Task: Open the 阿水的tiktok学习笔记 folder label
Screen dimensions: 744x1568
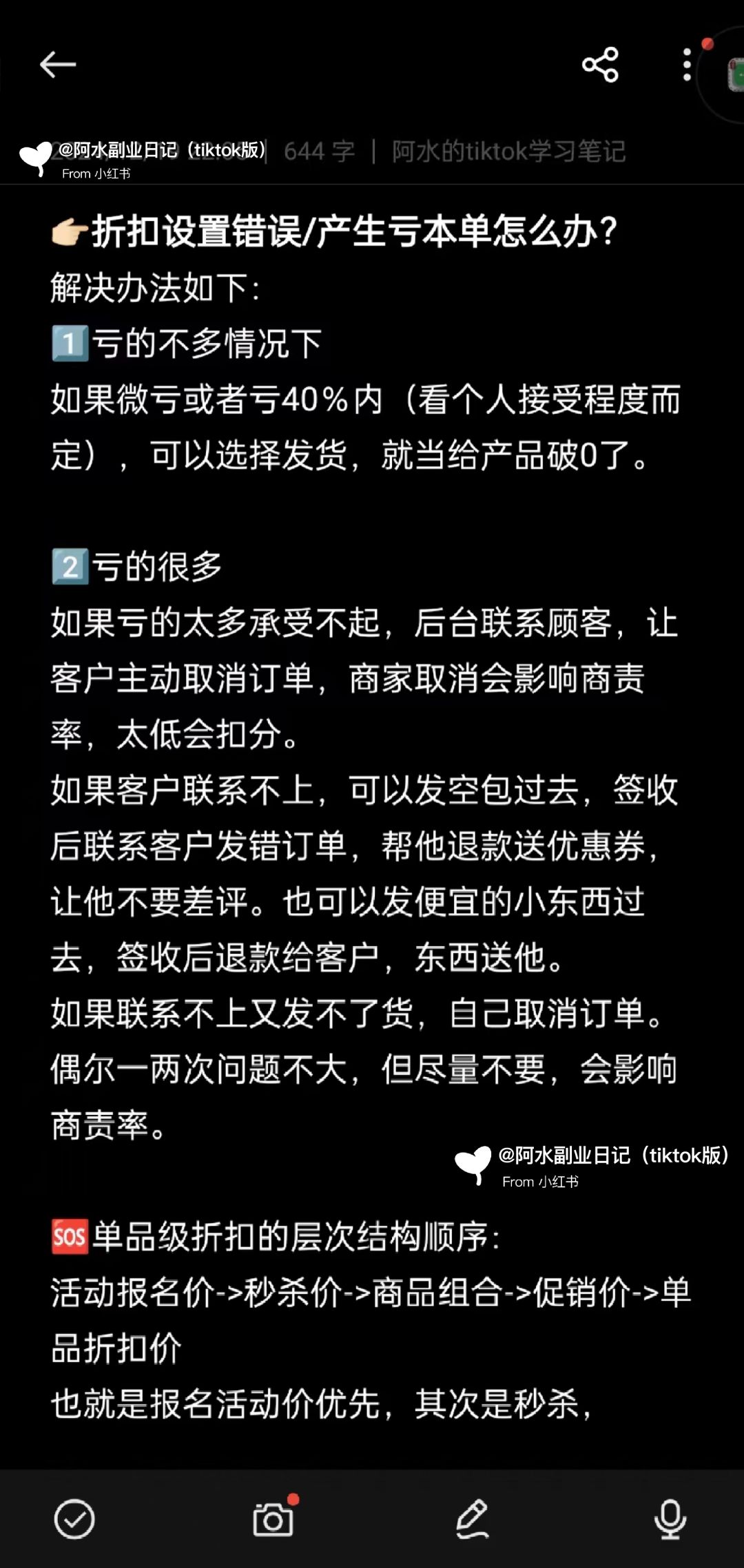Action: tap(508, 151)
